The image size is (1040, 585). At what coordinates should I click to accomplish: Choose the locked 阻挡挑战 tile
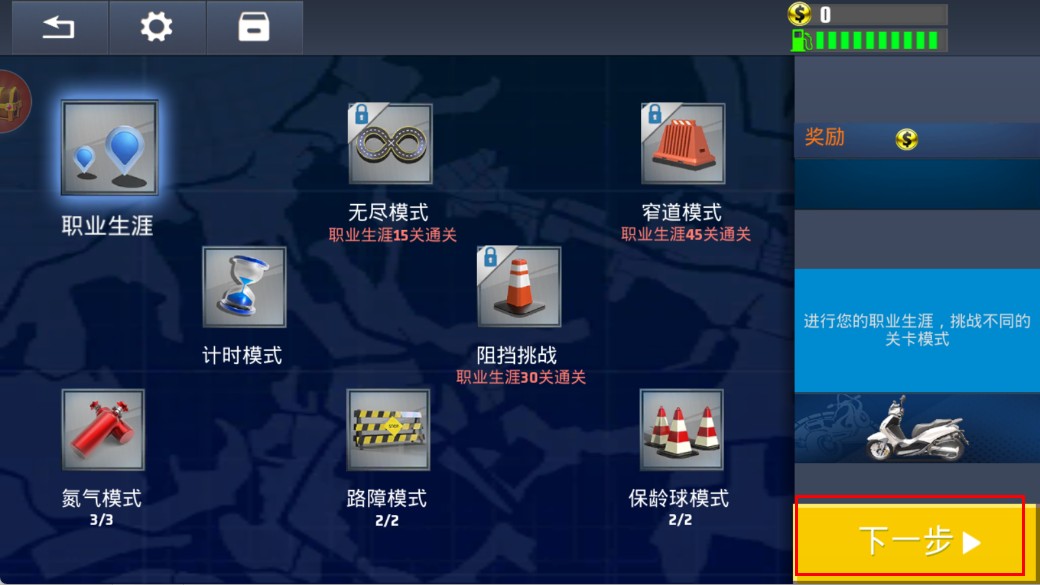[519, 287]
